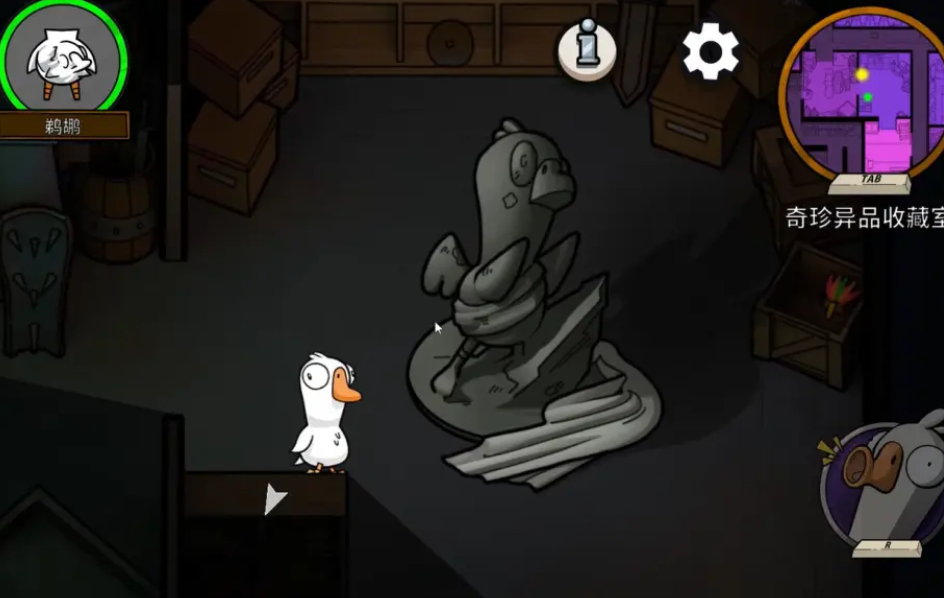Tap the pelican role avatar
Screen dimensions: 944x598
[x=63, y=62]
